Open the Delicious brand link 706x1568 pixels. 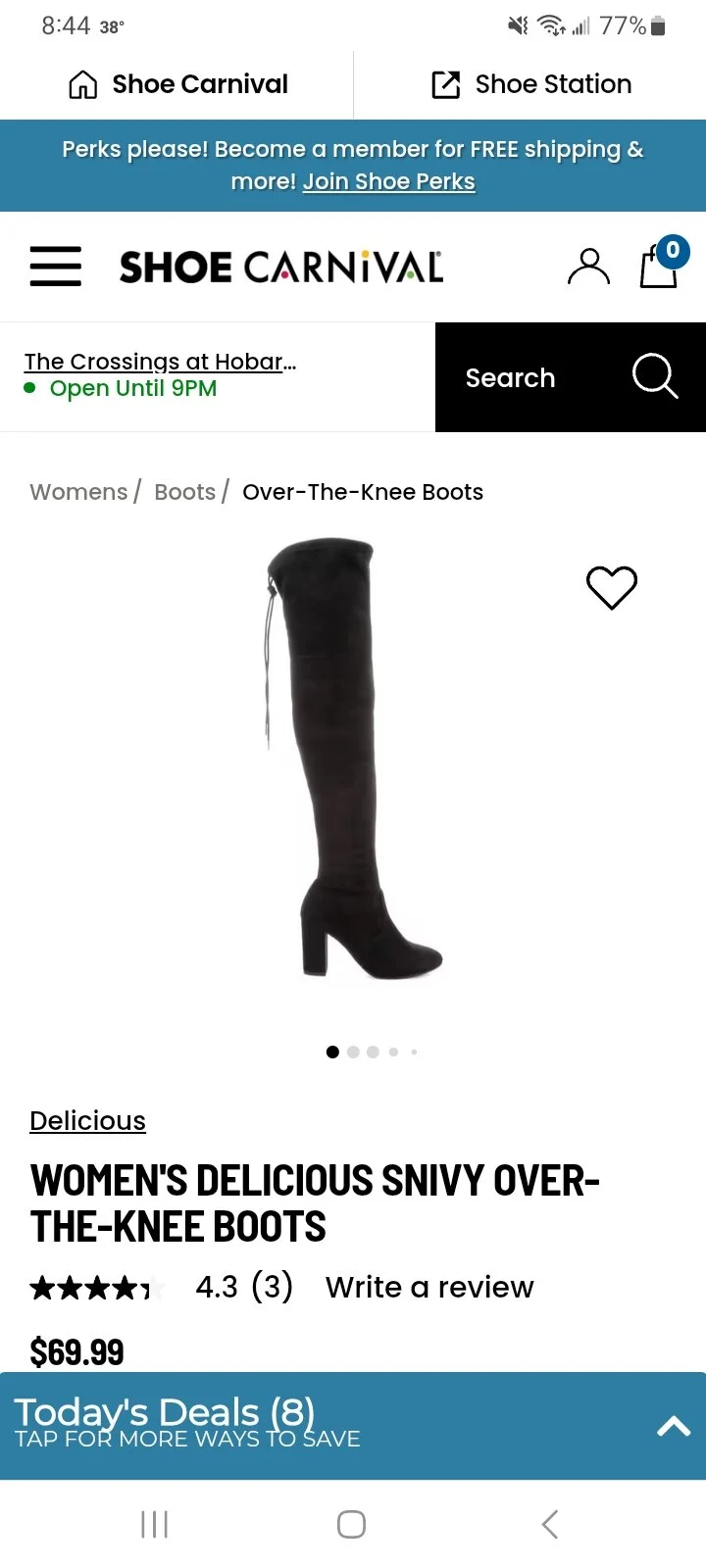87,1121
